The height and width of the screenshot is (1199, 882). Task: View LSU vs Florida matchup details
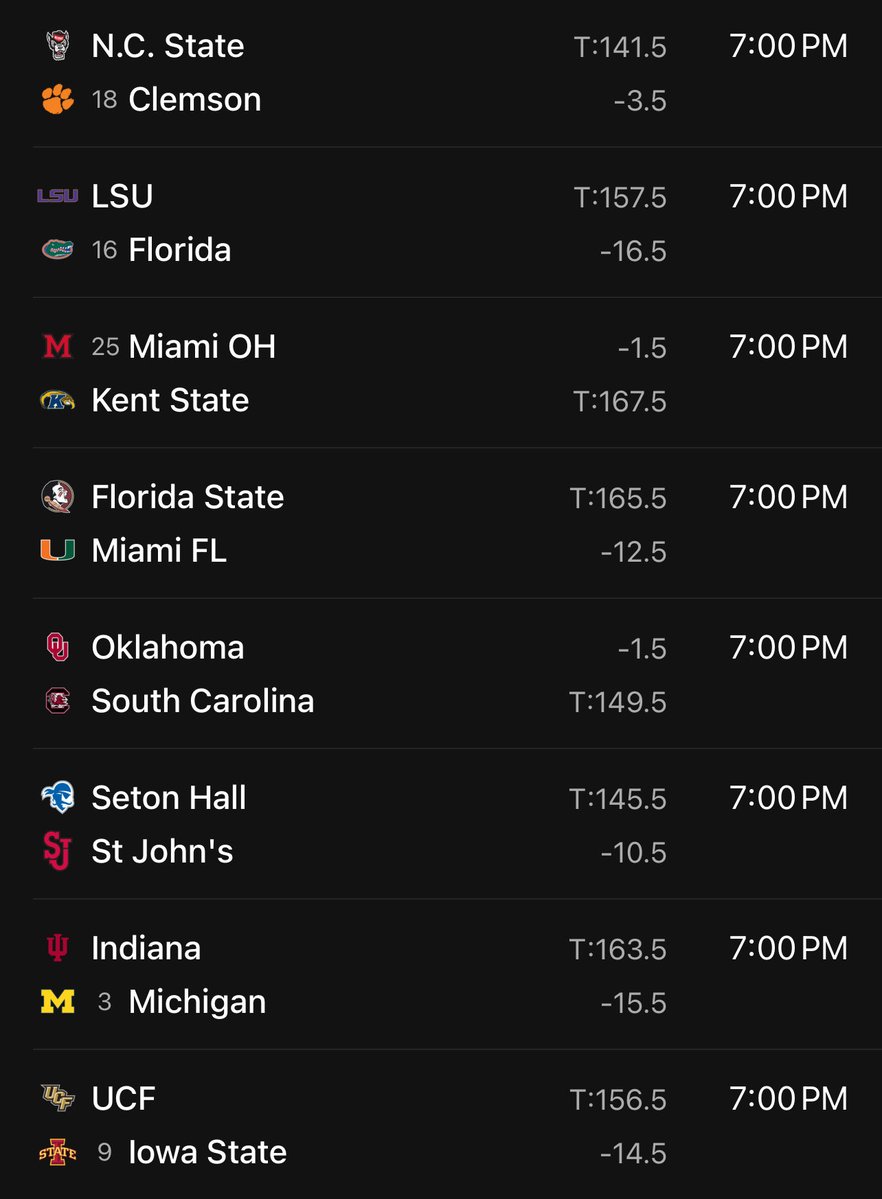point(440,223)
